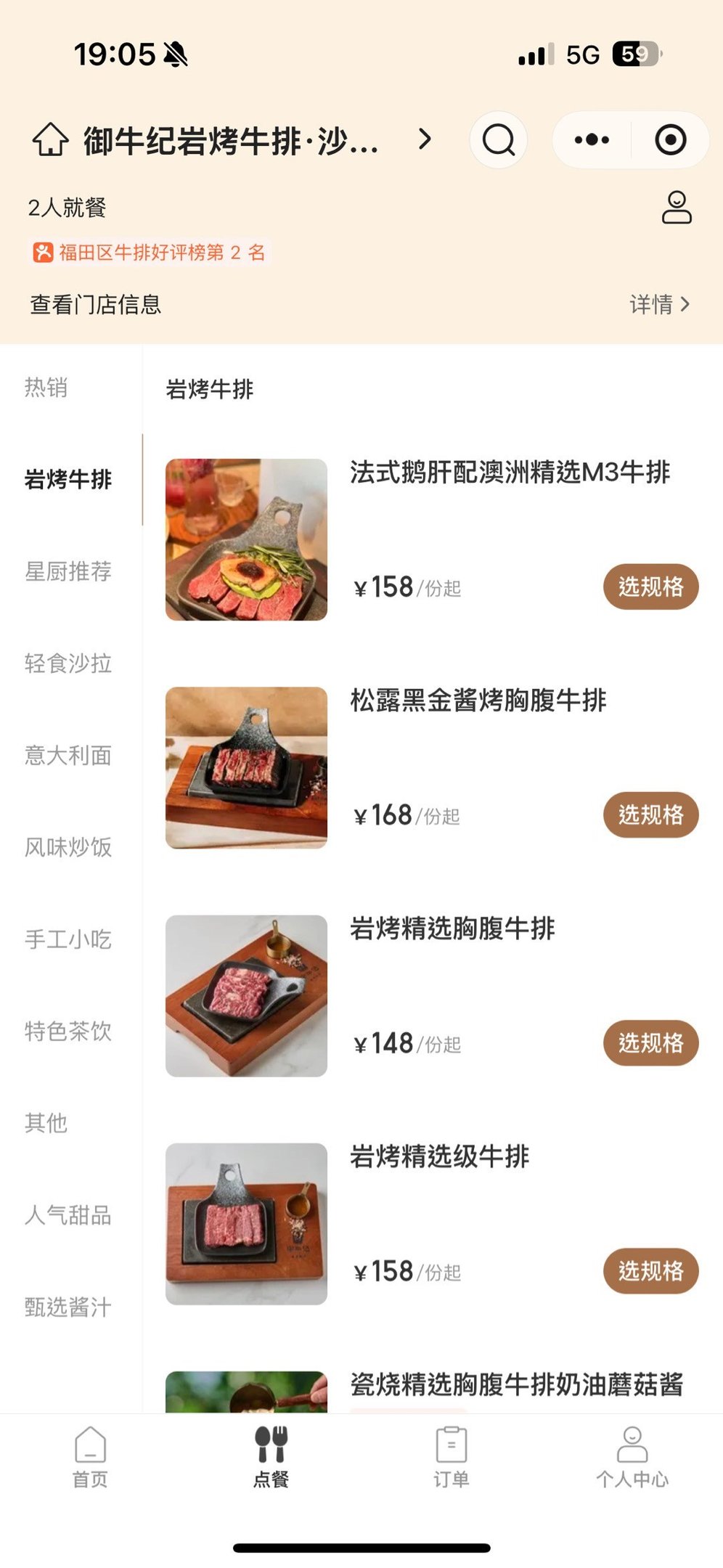This screenshot has width=723, height=1568.
Task: Select the 热销 menu category
Action: coord(46,388)
